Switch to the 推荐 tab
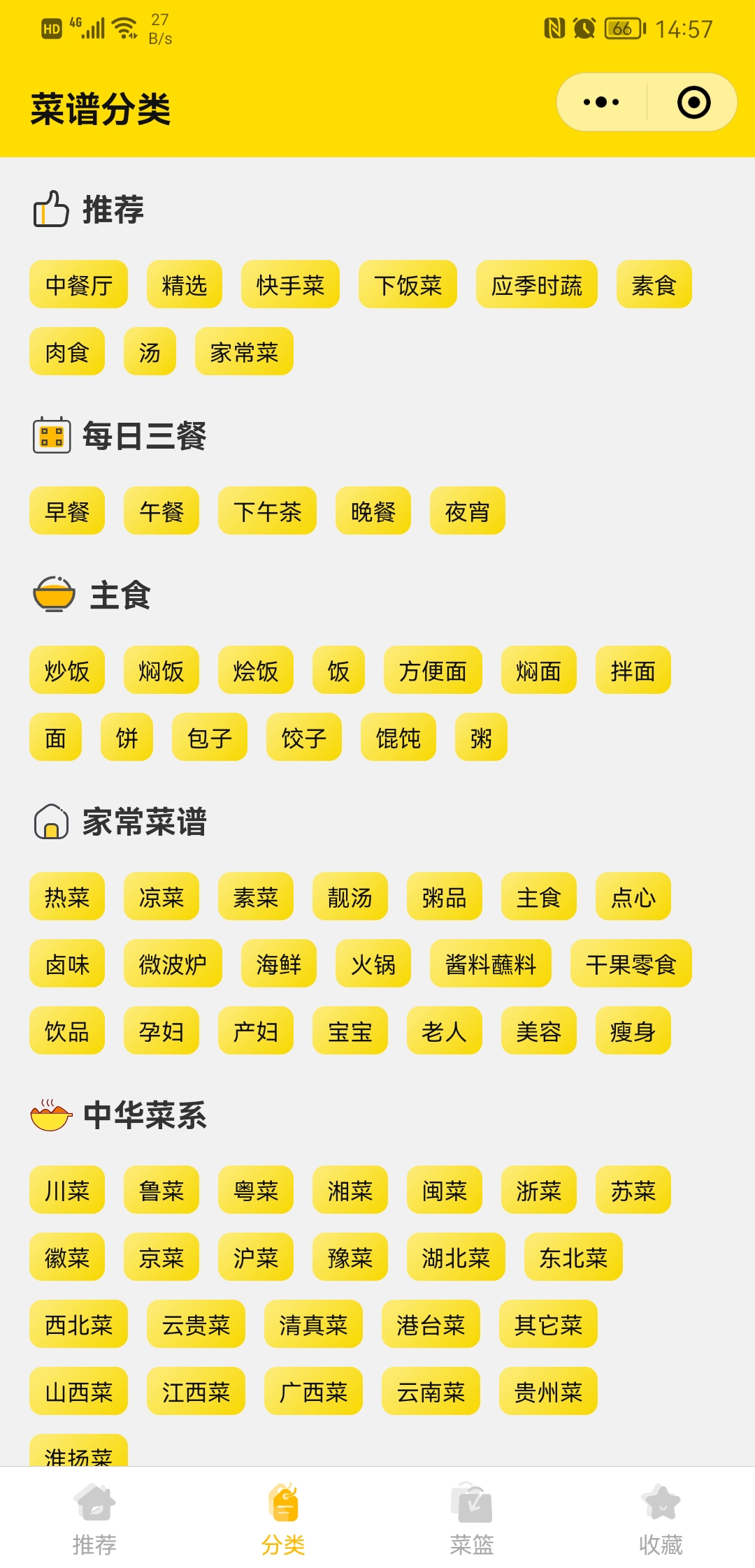Screen dimensions: 755x1568 tap(94, 1518)
